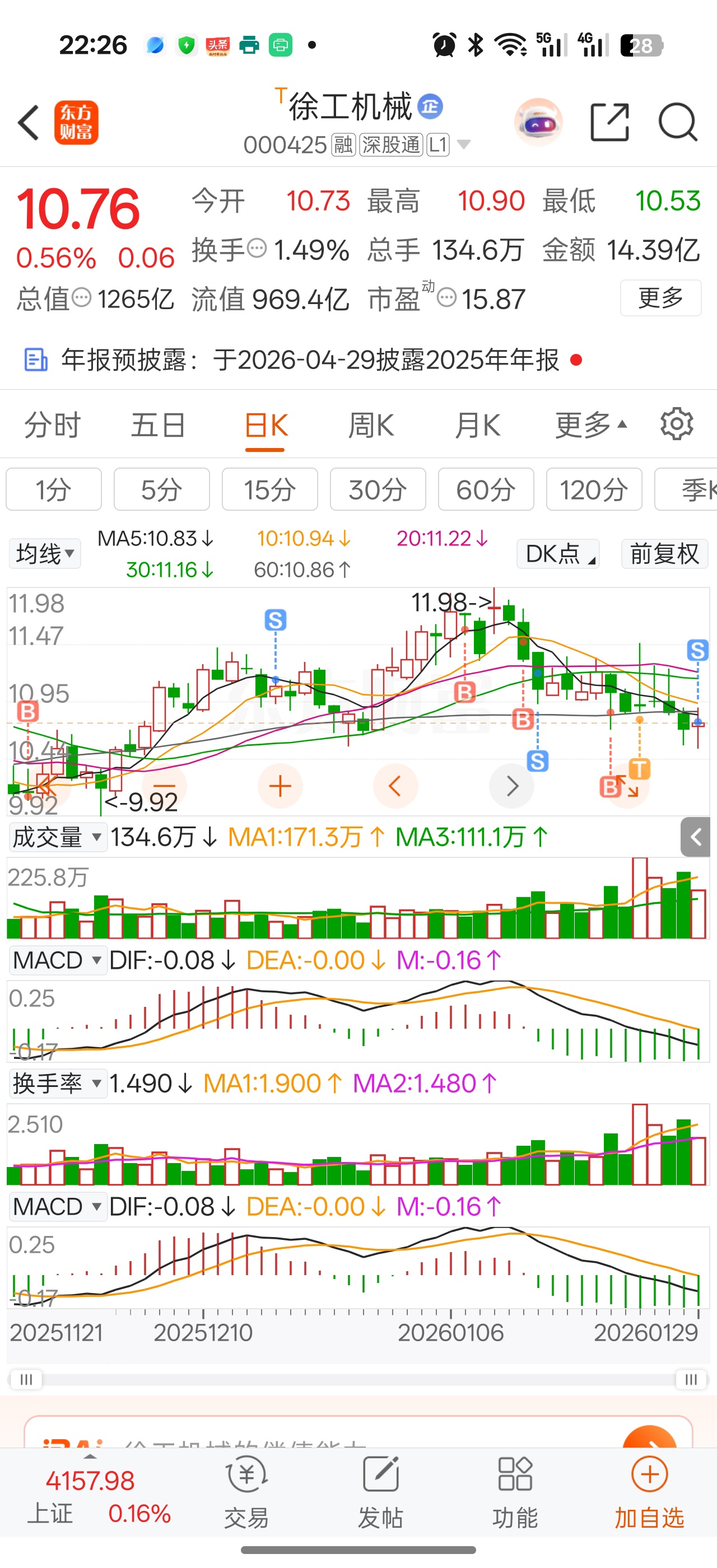Choose the 60分 period chip
The width and height of the screenshot is (717, 1568).
[486, 489]
